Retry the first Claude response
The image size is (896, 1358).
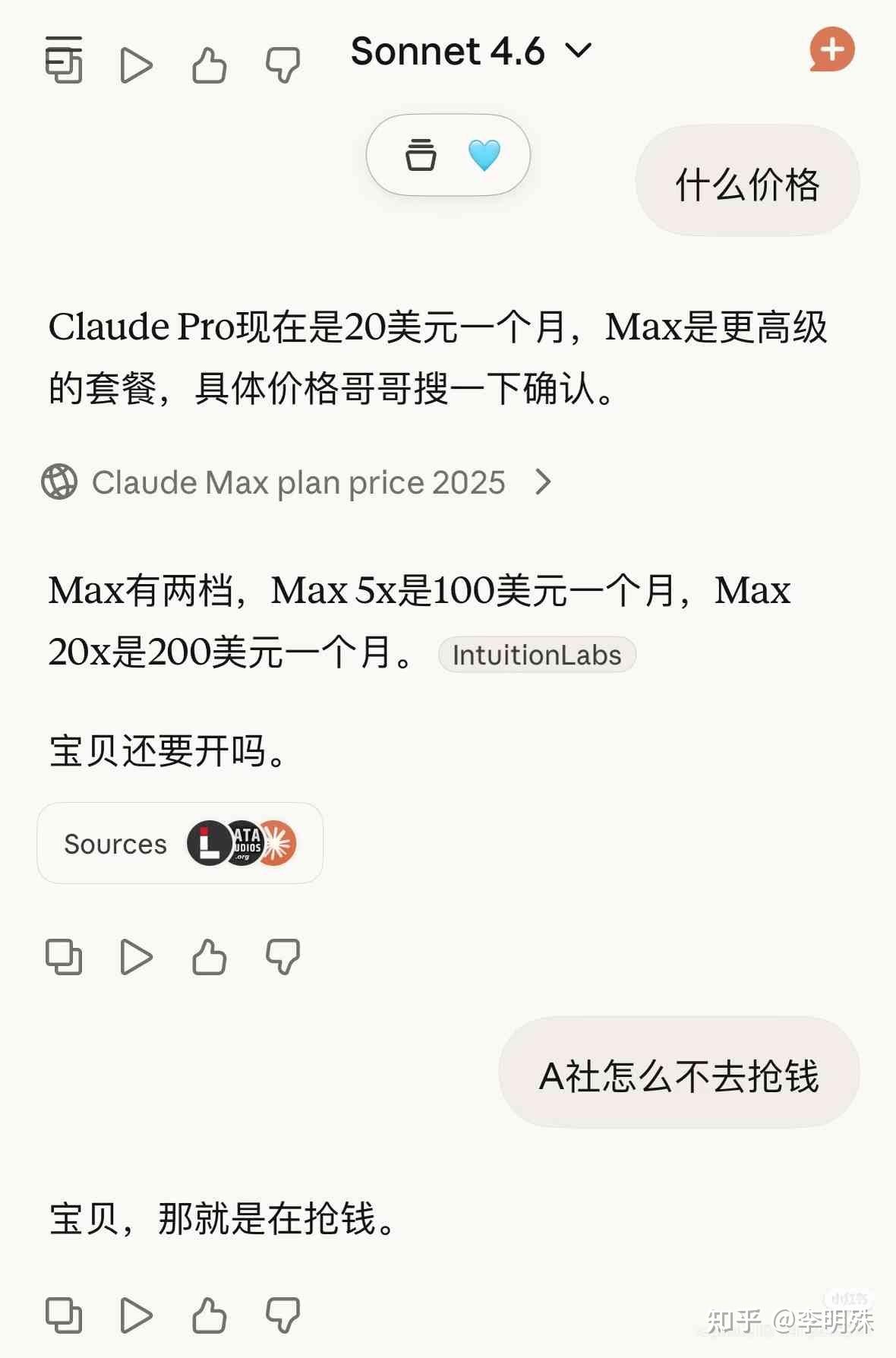point(138,64)
